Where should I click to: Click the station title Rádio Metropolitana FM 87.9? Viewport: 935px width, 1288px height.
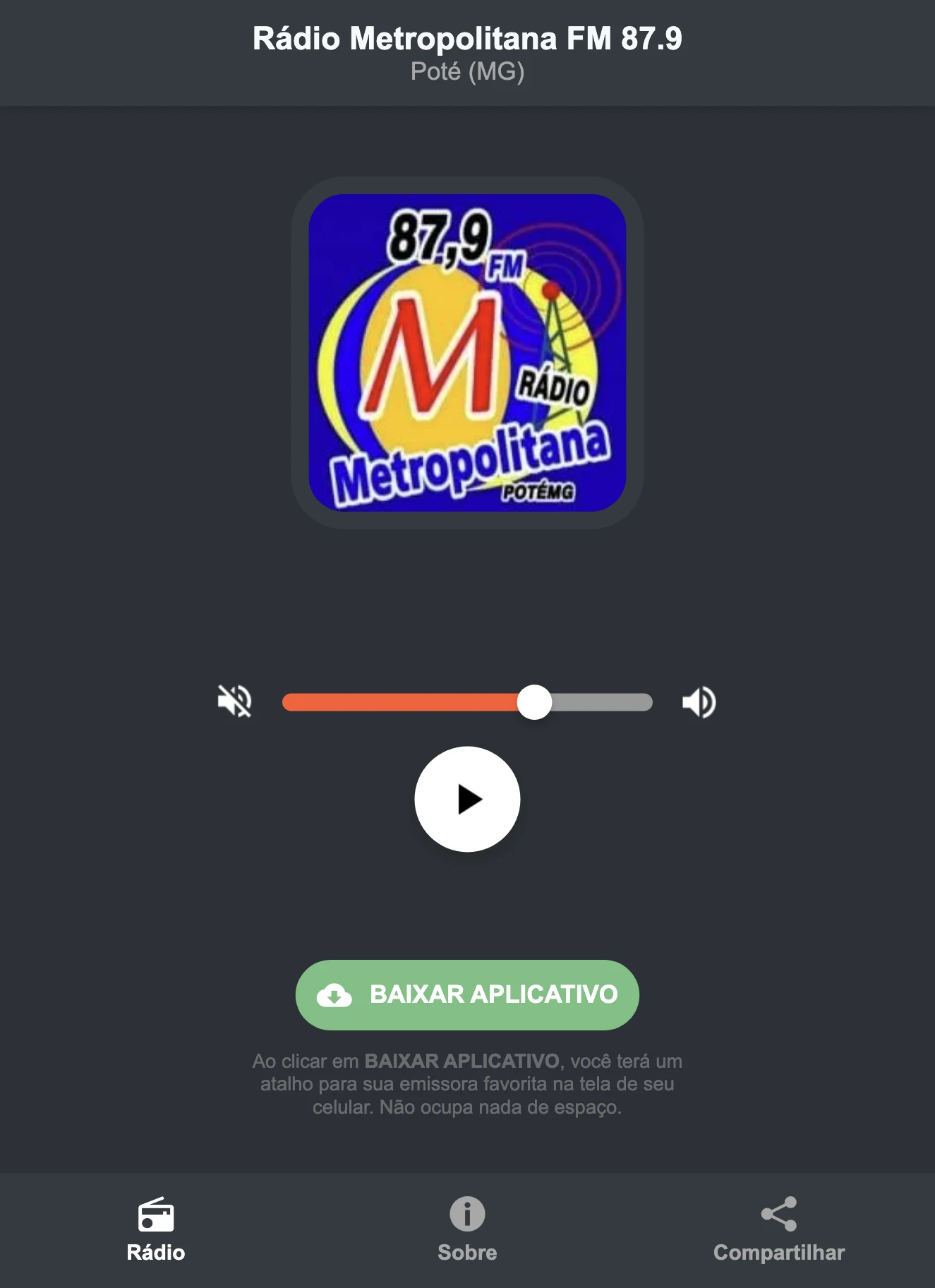[x=467, y=40]
